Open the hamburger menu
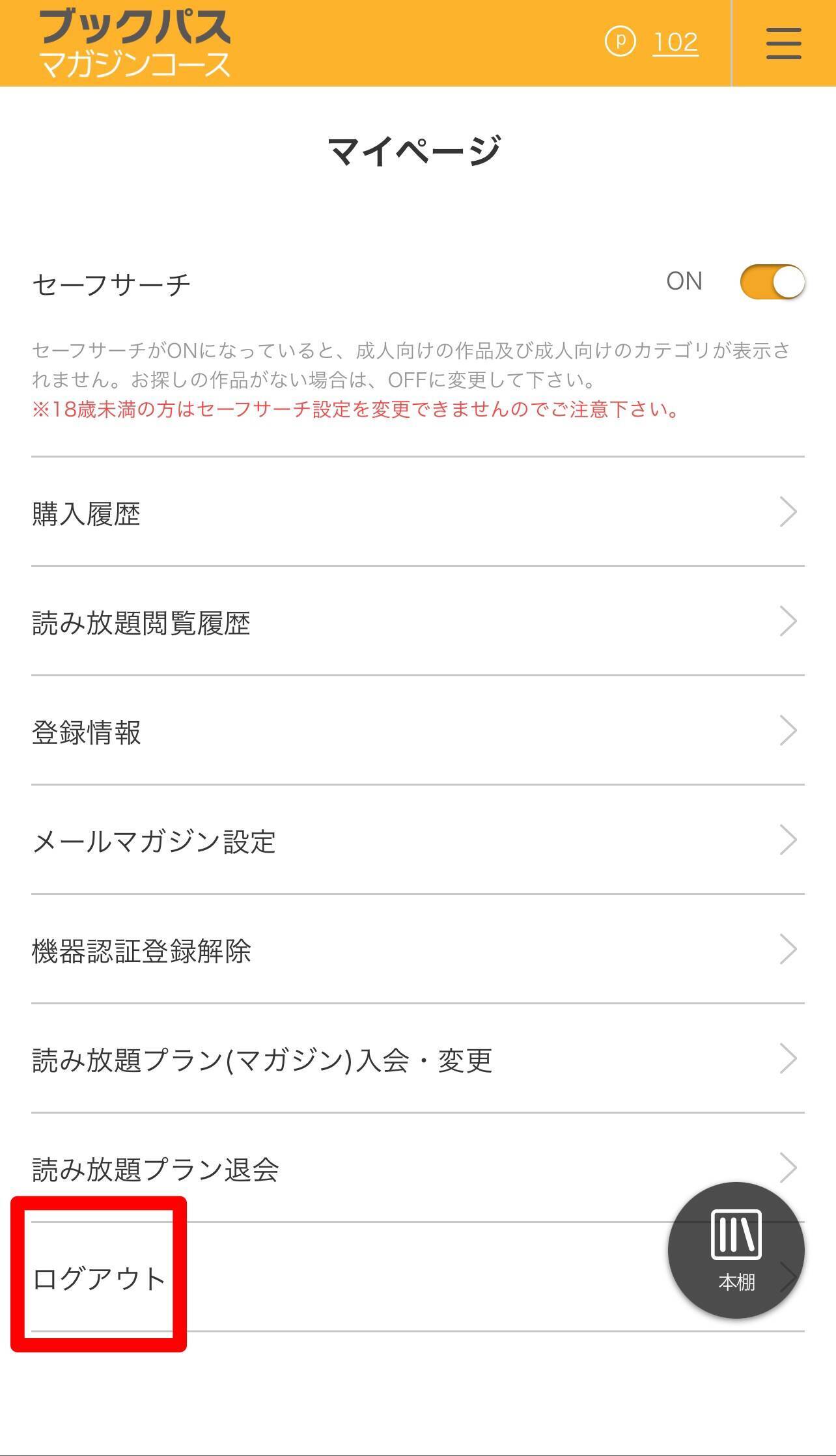 tap(783, 43)
